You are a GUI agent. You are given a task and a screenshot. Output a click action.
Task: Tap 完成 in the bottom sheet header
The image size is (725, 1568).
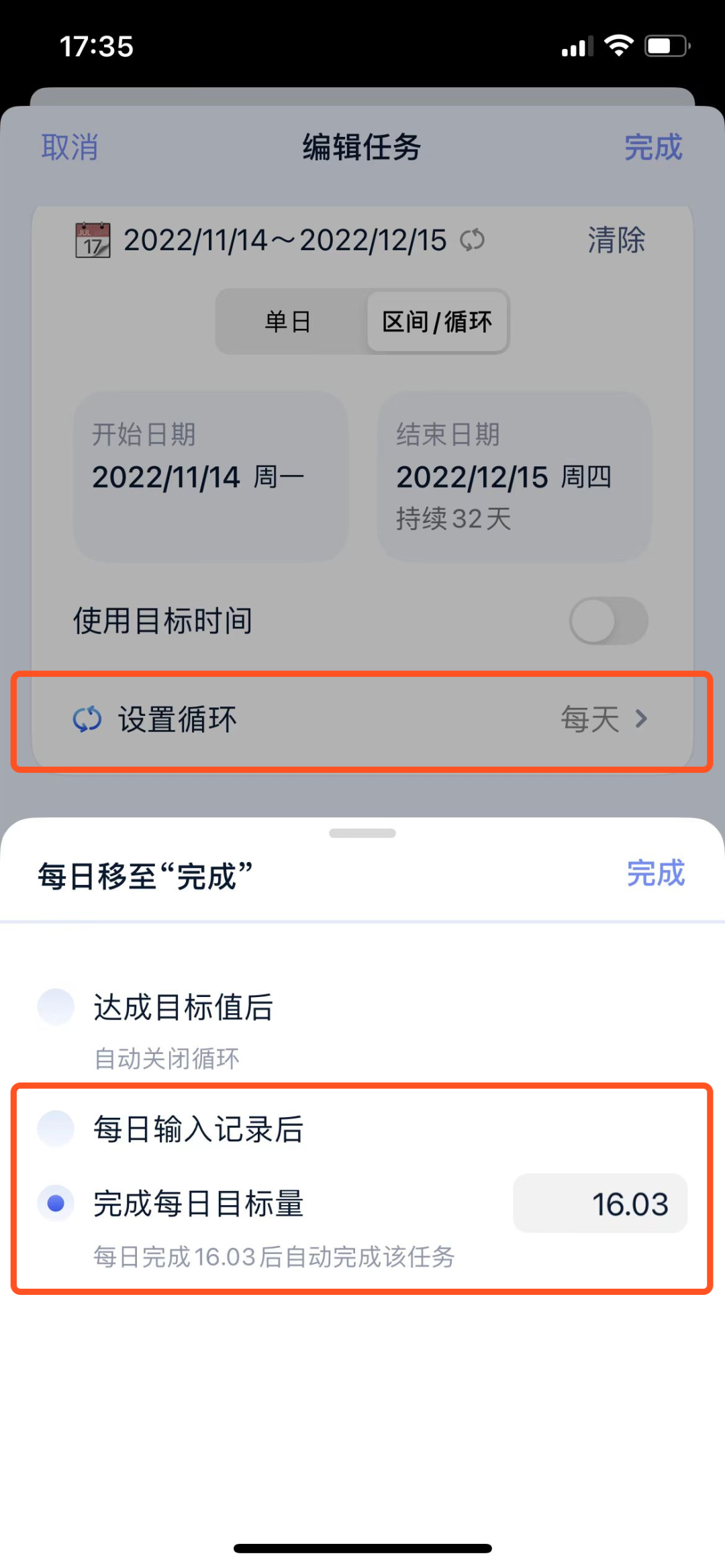coord(656,873)
